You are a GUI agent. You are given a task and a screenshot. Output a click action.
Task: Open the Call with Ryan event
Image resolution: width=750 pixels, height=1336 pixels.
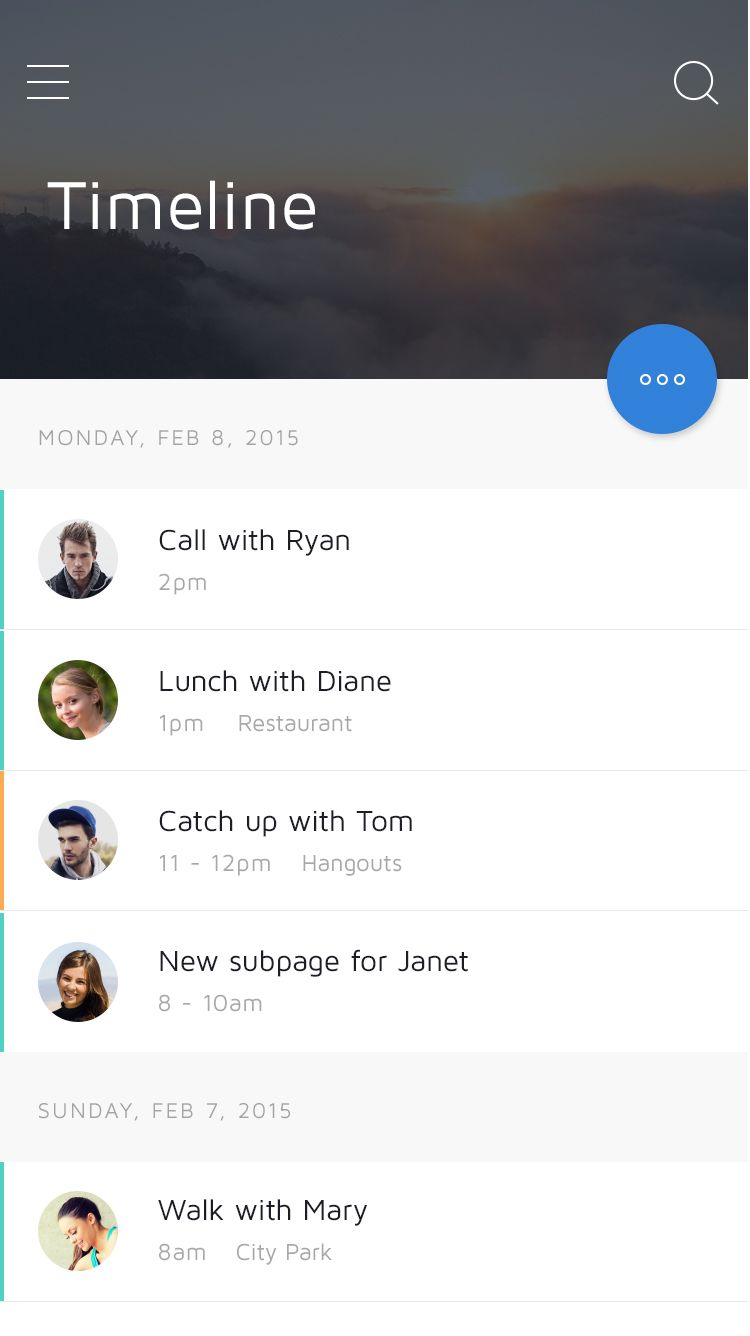(x=375, y=559)
